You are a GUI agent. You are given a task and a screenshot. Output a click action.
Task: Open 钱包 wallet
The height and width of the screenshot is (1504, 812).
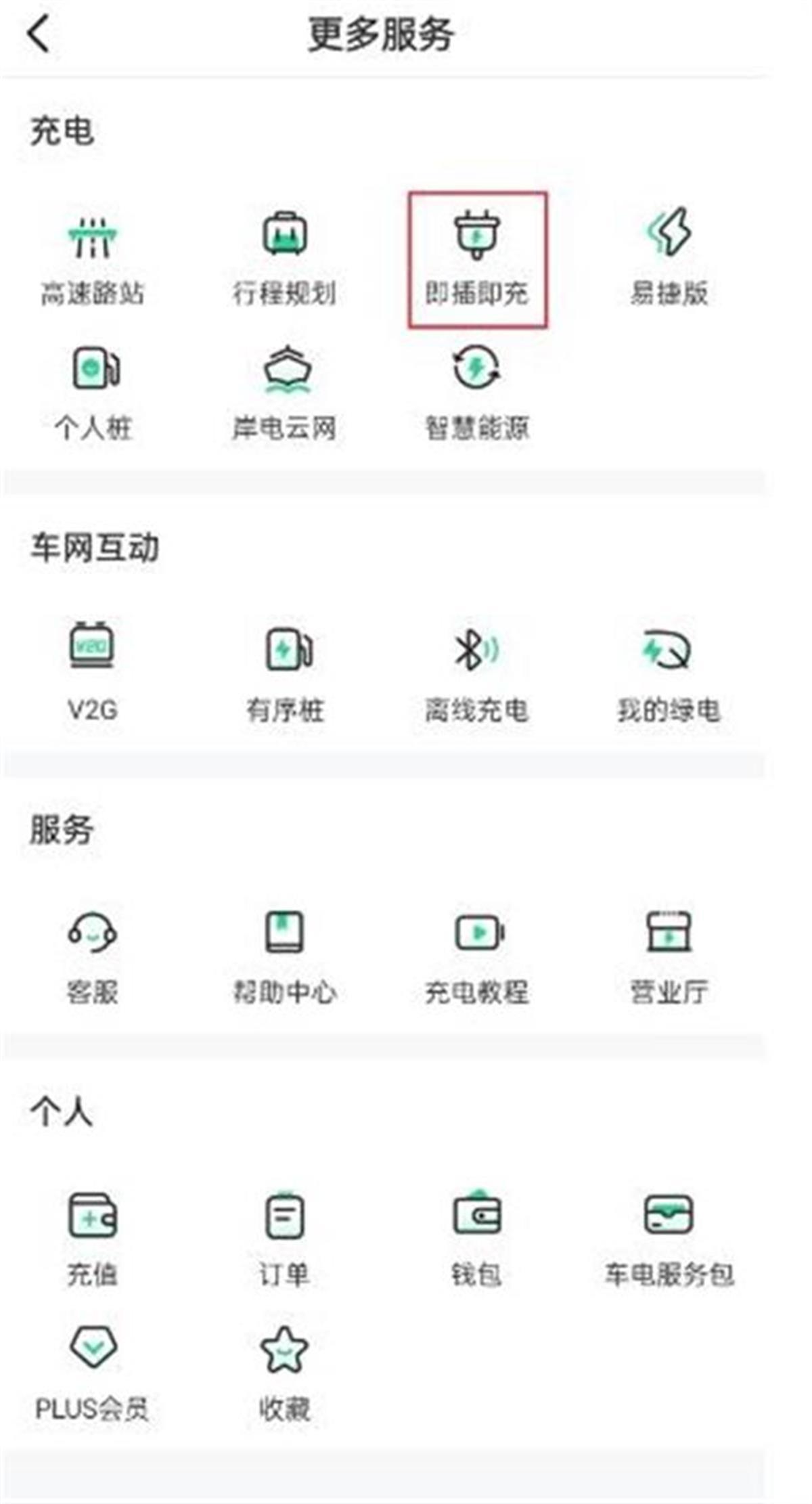point(476,1237)
